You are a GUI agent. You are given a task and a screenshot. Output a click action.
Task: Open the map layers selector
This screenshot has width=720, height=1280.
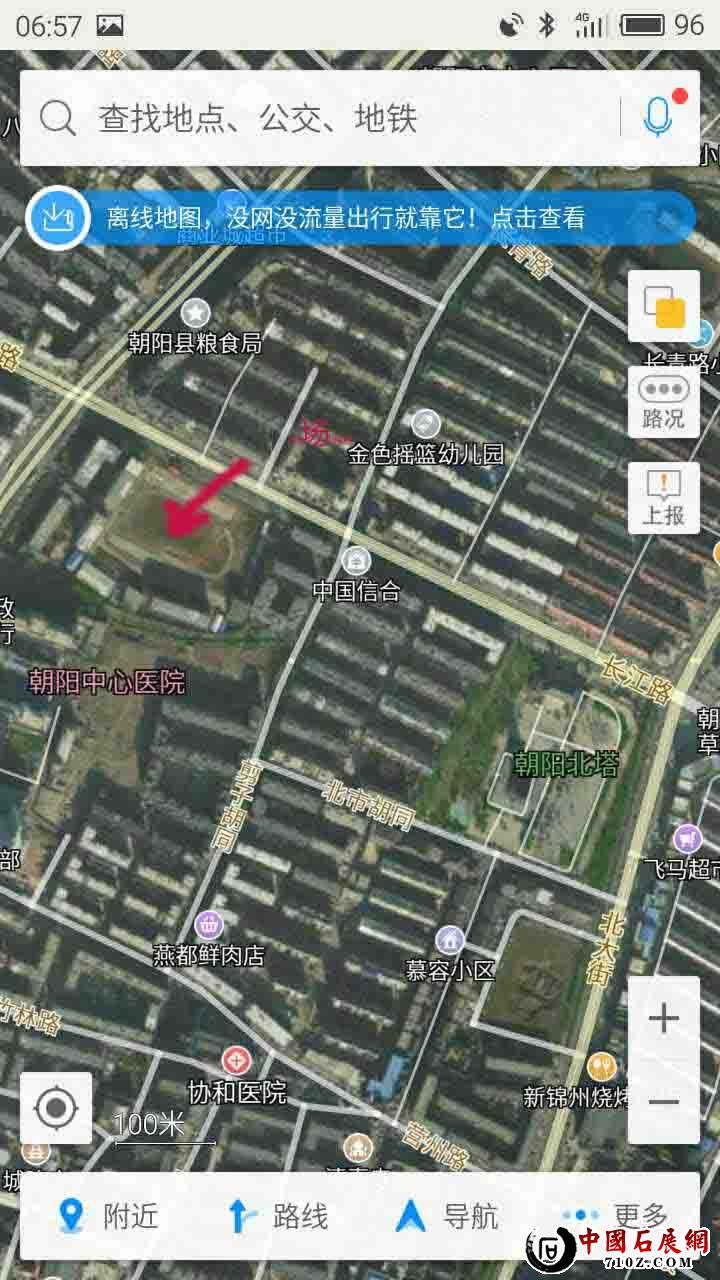664,306
